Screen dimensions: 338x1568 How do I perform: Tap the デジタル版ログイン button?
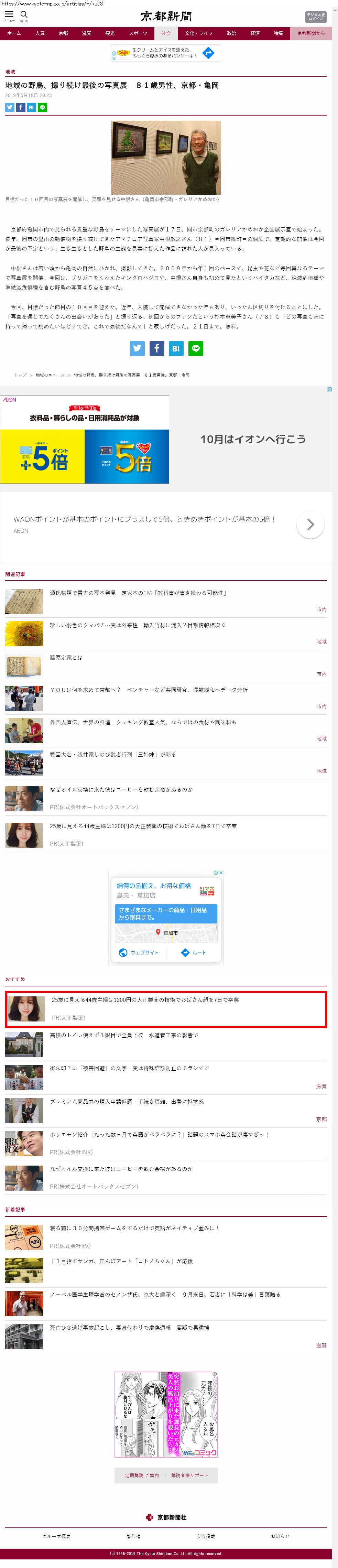point(315,17)
